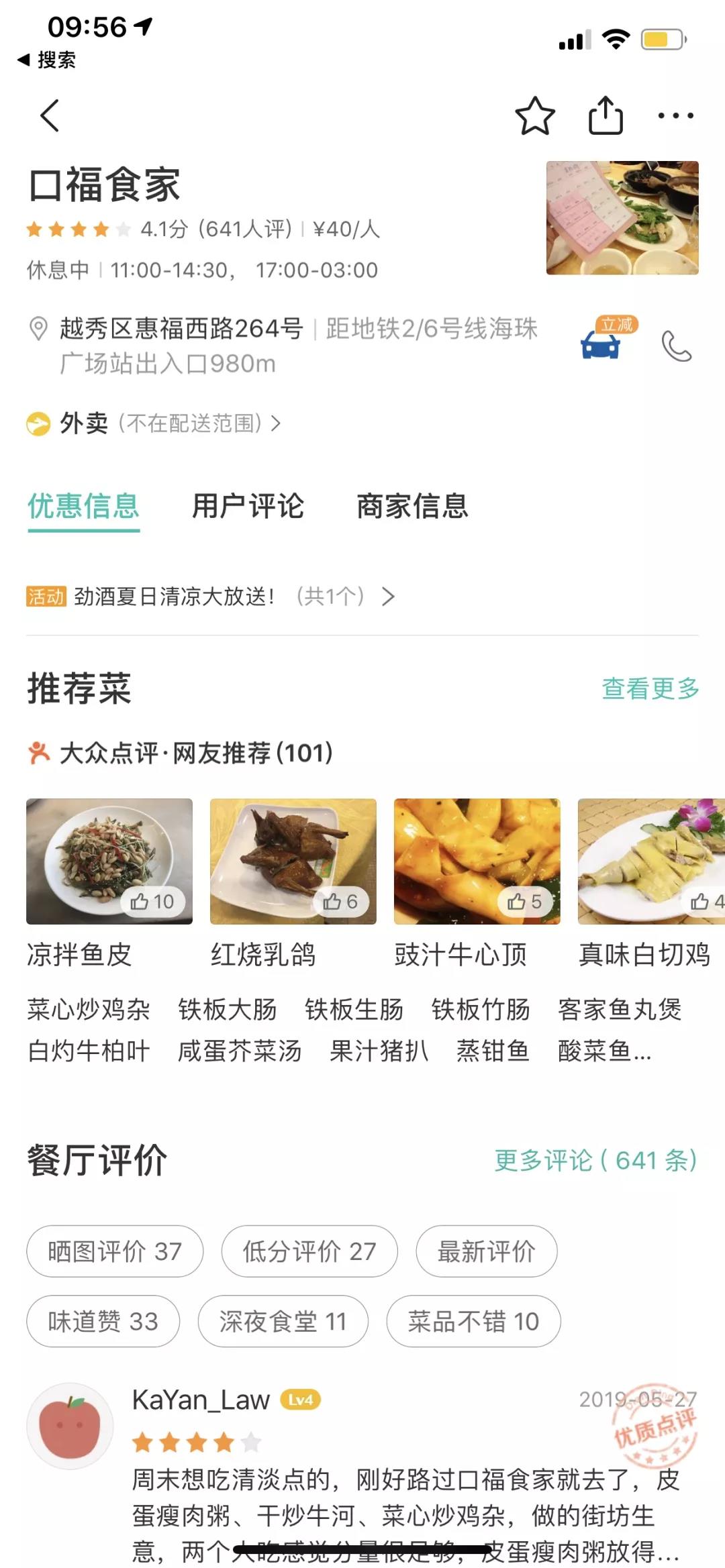
Task: Switch to the 商家信息 tab
Action: coord(412,506)
